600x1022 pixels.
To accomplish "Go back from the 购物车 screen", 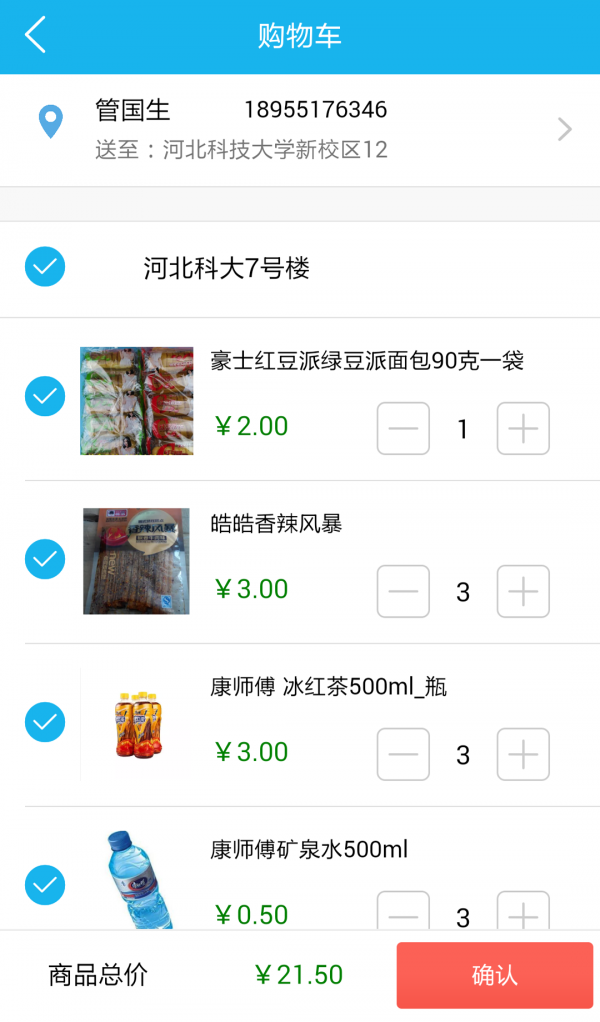I will pyautogui.click(x=36, y=35).
